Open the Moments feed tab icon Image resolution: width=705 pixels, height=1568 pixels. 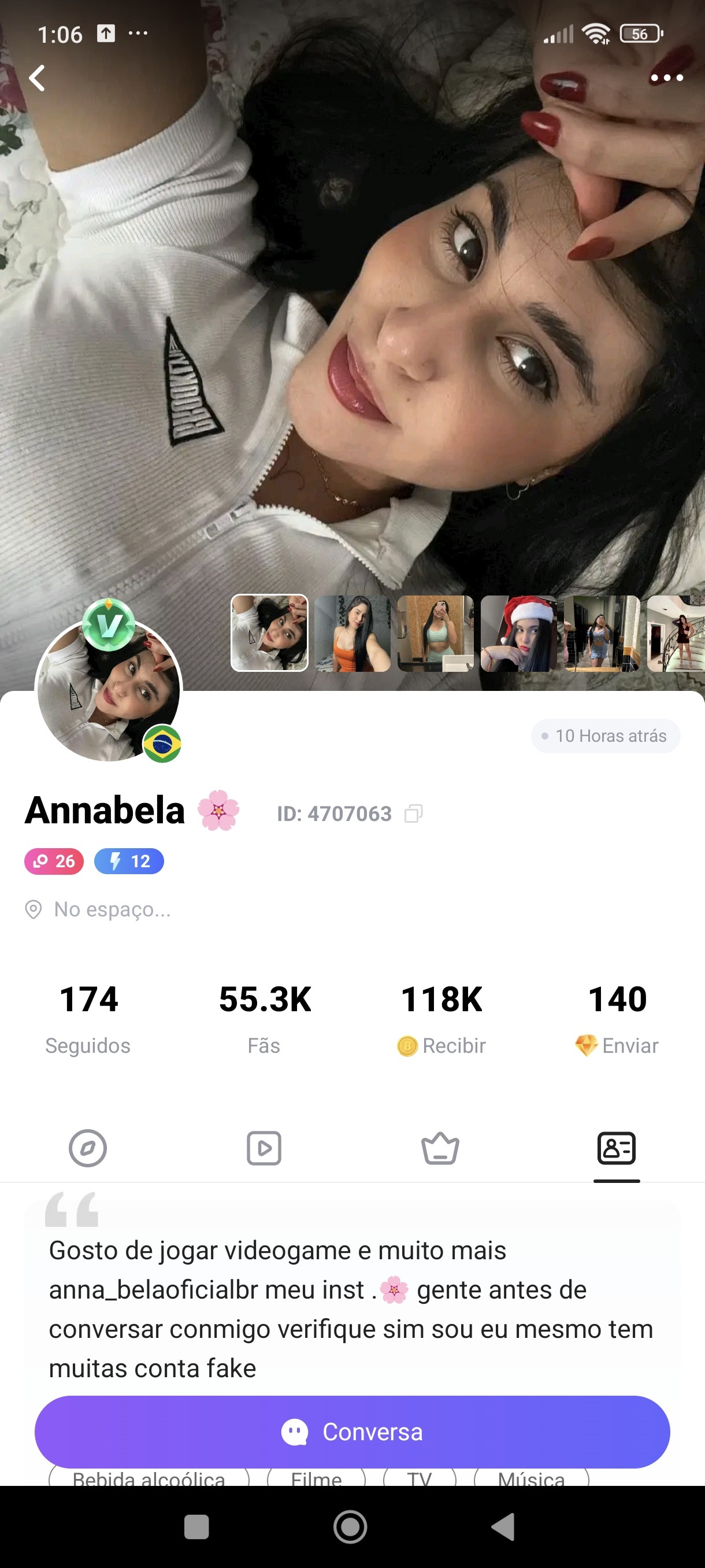(x=88, y=1149)
